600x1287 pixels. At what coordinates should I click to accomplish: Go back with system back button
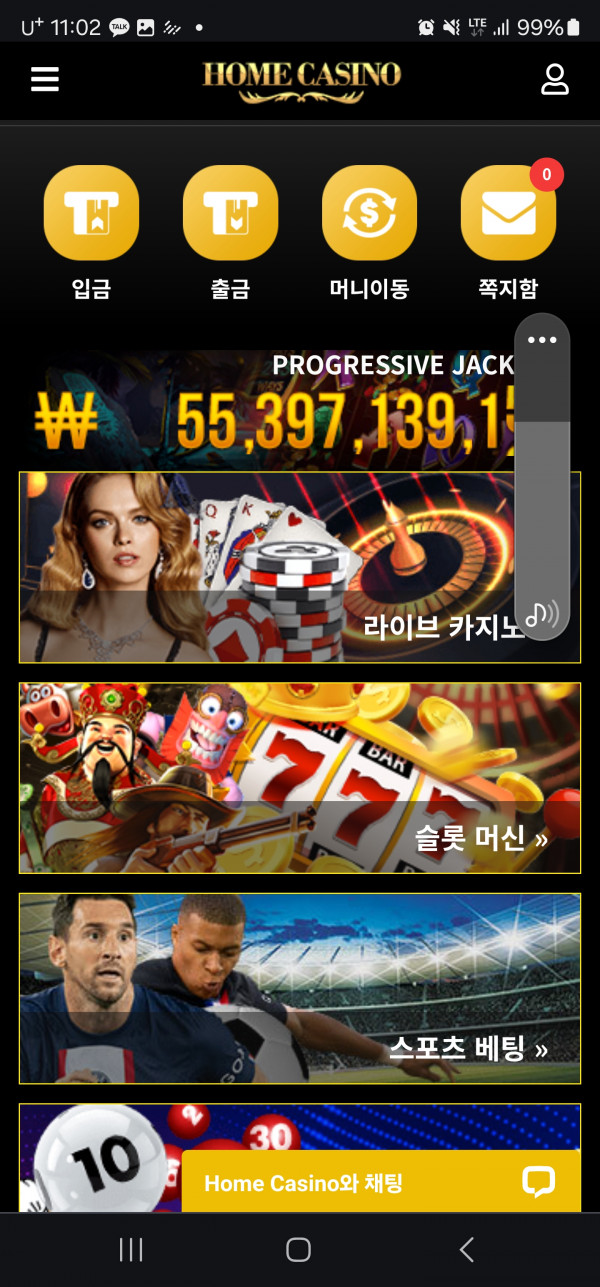tap(466, 1249)
